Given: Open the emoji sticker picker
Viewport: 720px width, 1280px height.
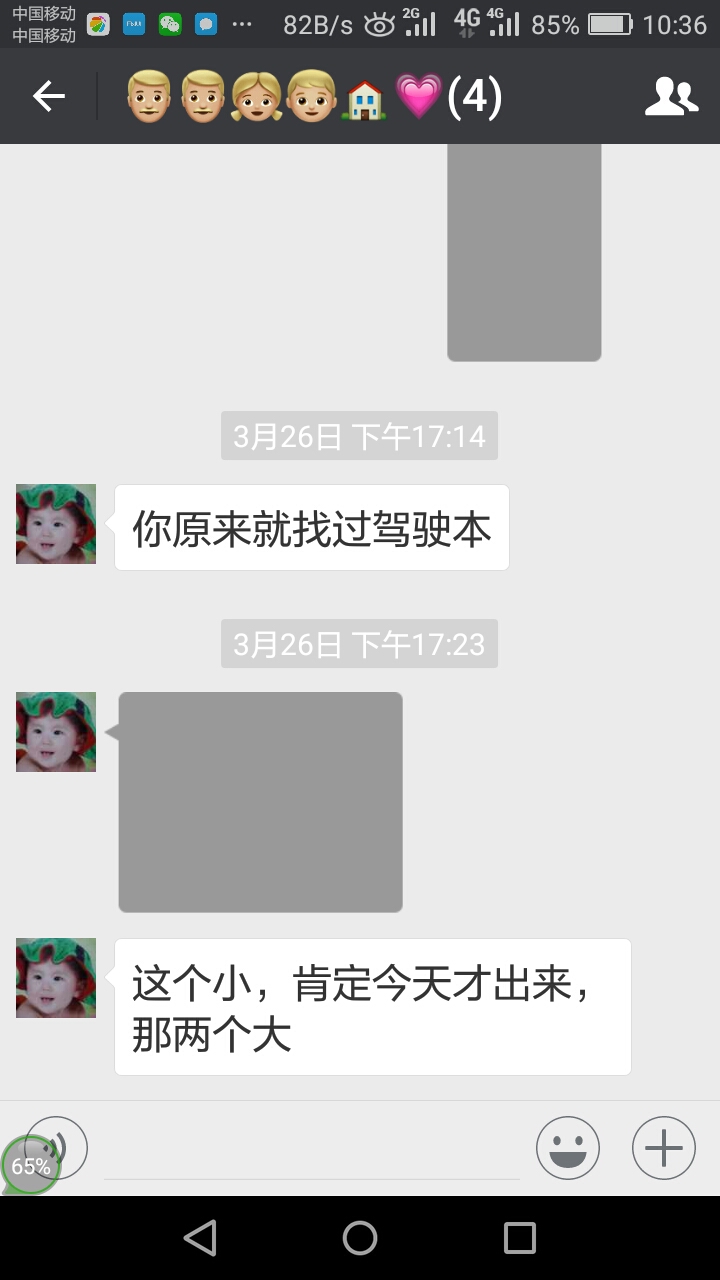Looking at the screenshot, I should click(568, 1148).
